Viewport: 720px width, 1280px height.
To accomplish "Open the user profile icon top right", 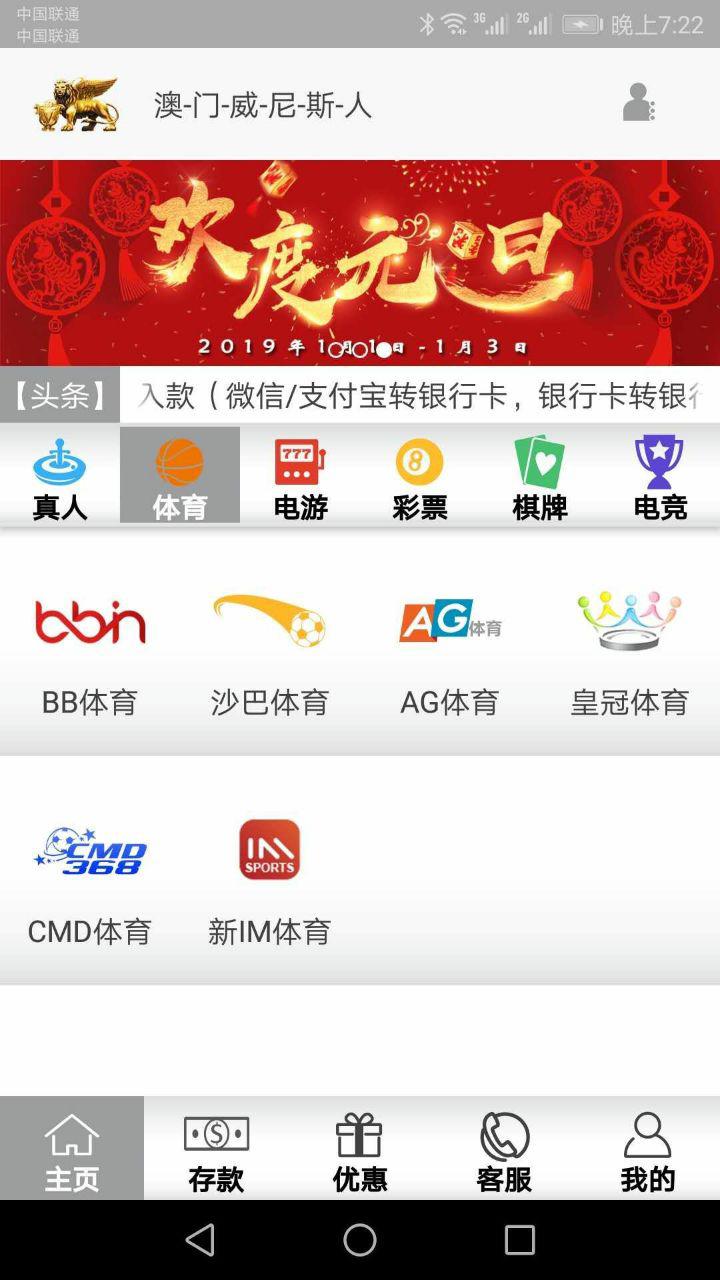I will pos(640,103).
